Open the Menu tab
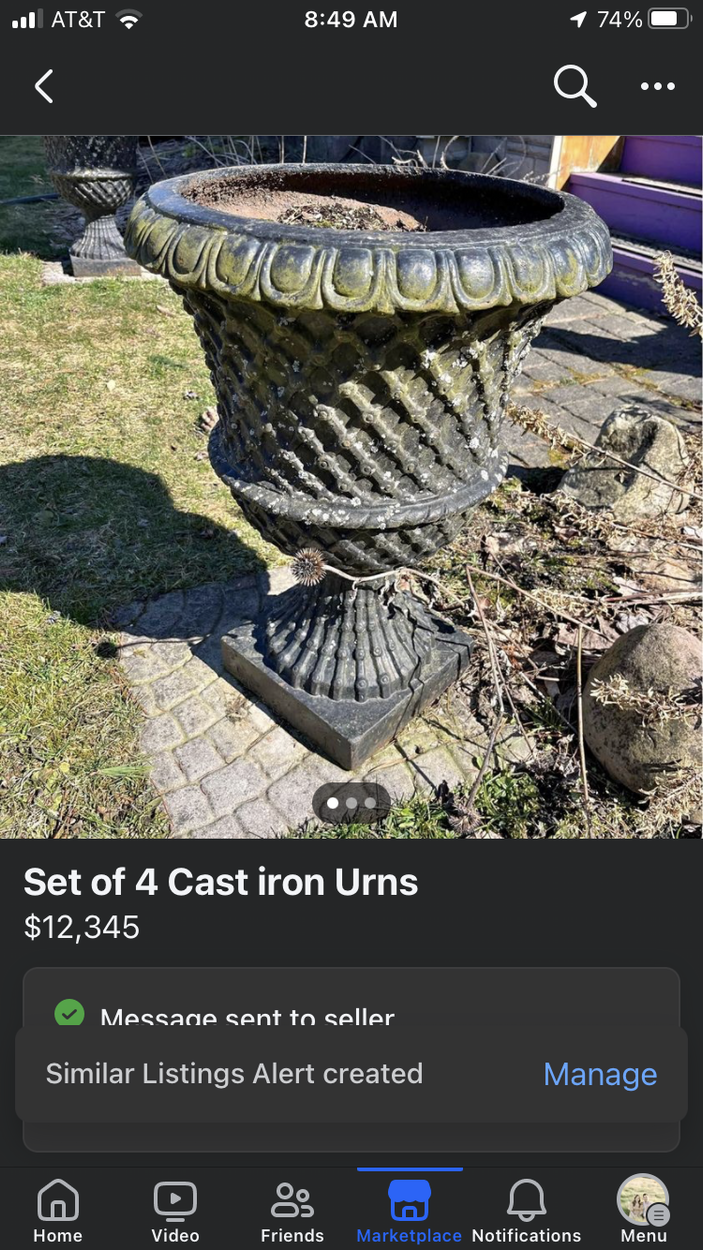This screenshot has width=703, height=1250. point(643,1209)
